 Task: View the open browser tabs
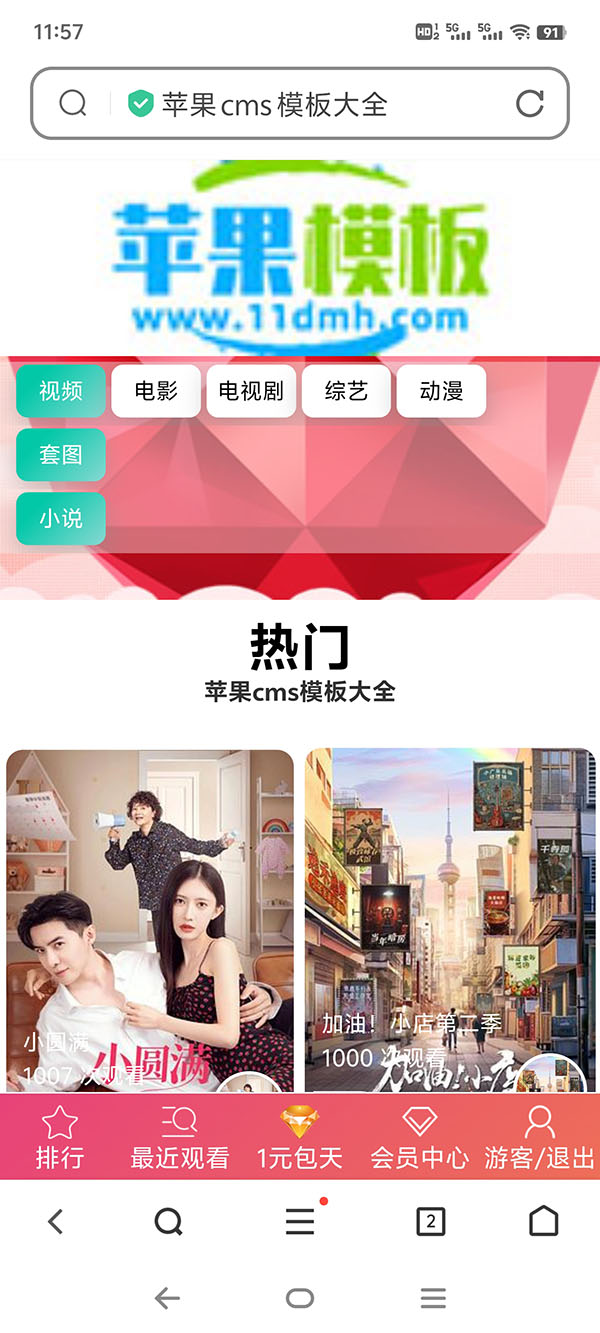pos(430,1221)
